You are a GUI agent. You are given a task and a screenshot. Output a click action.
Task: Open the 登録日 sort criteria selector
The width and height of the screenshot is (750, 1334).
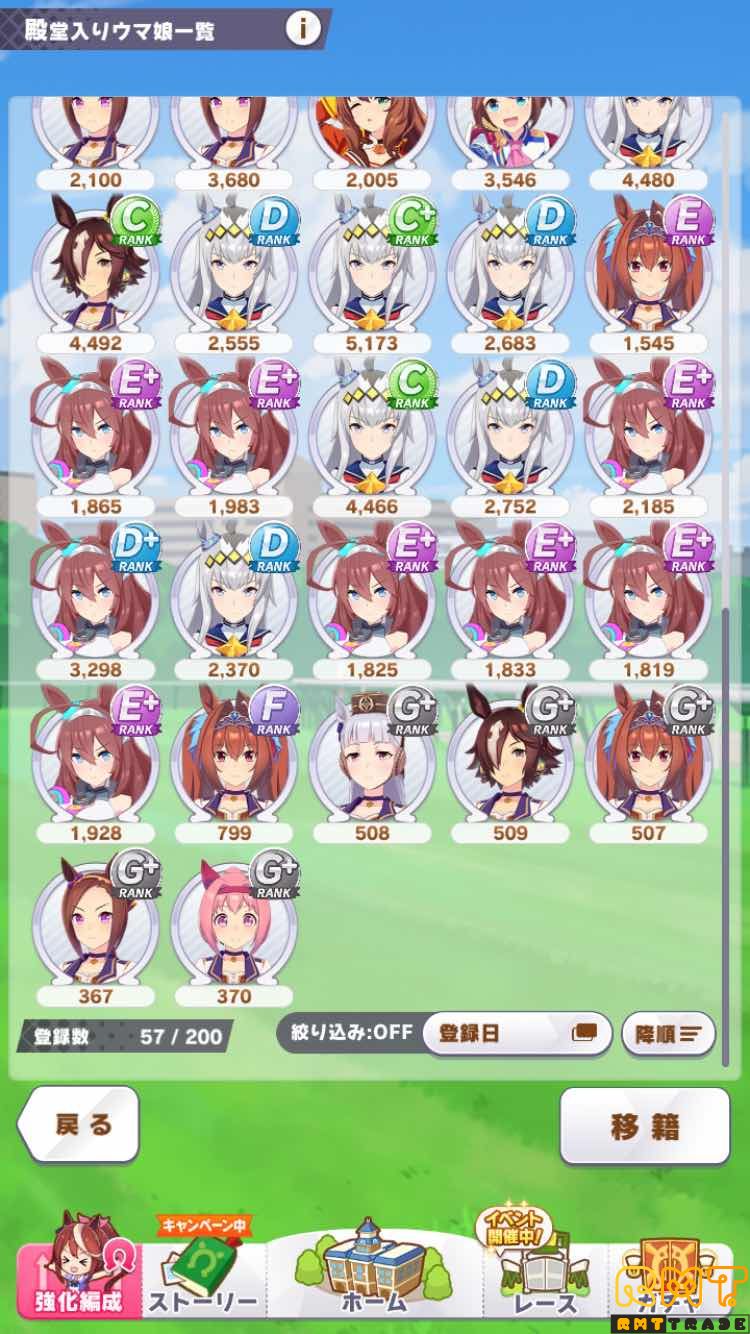(516, 1033)
